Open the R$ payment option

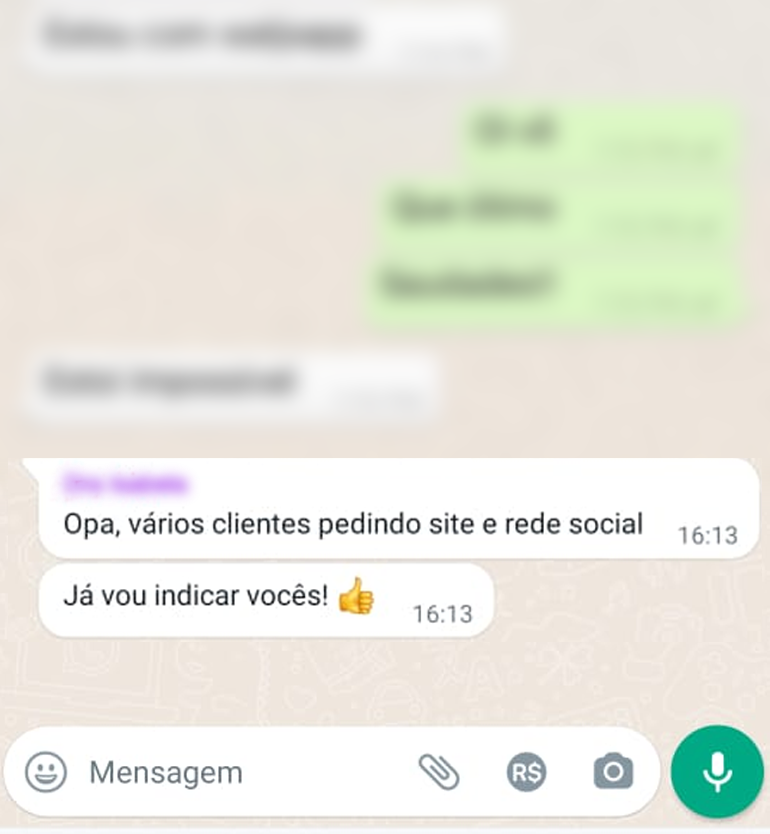(x=526, y=772)
